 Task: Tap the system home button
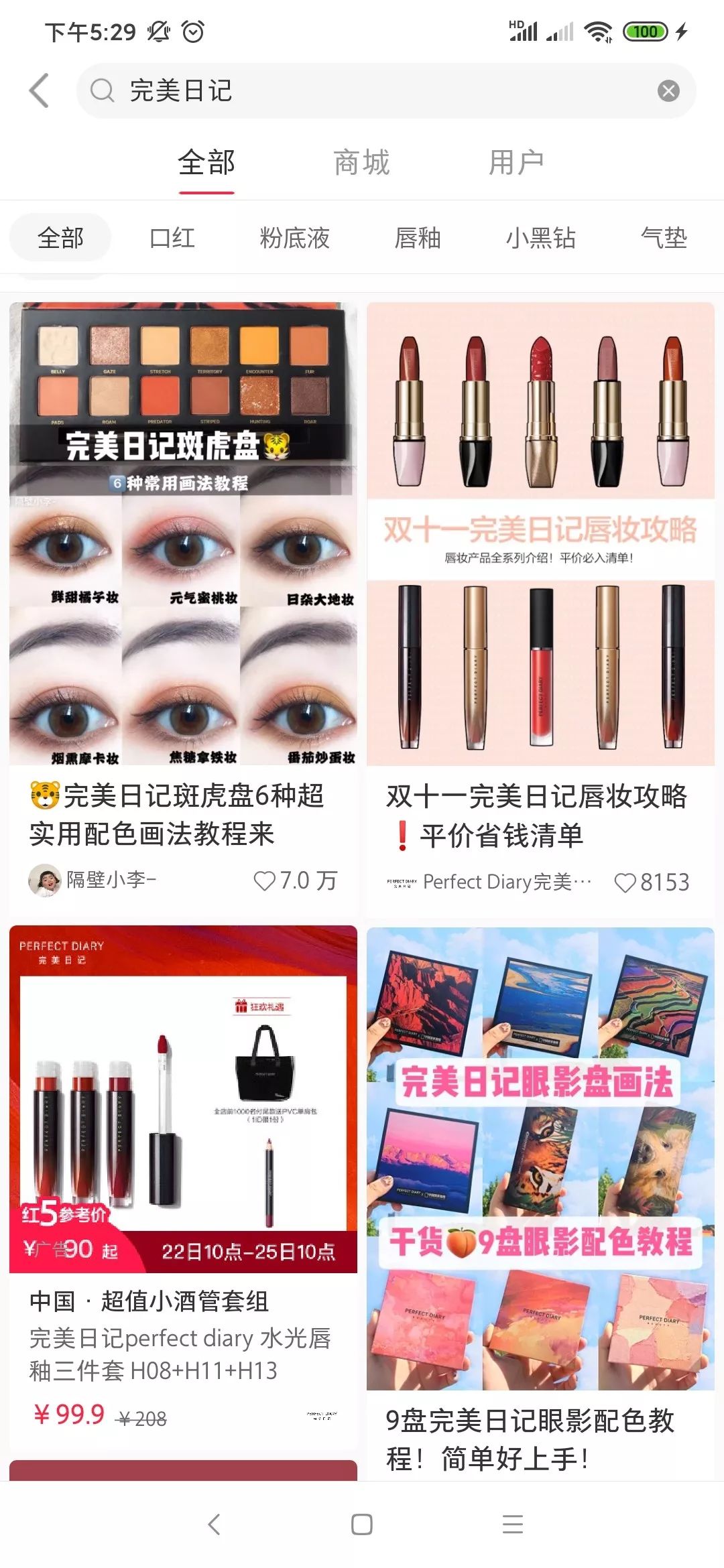tap(362, 1524)
